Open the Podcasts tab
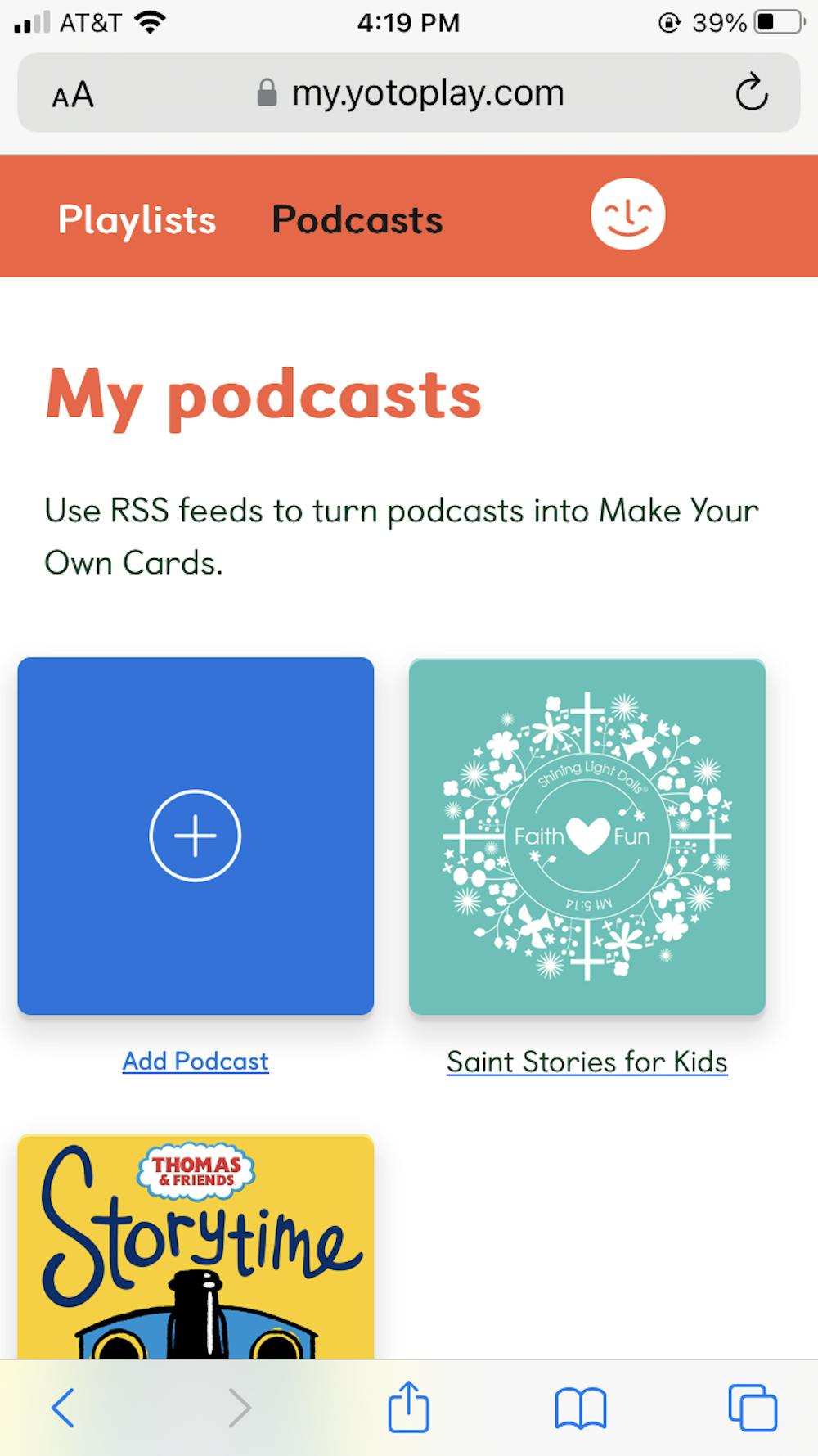The width and height of the screenshot is (818, 1456). pos(357,220)
